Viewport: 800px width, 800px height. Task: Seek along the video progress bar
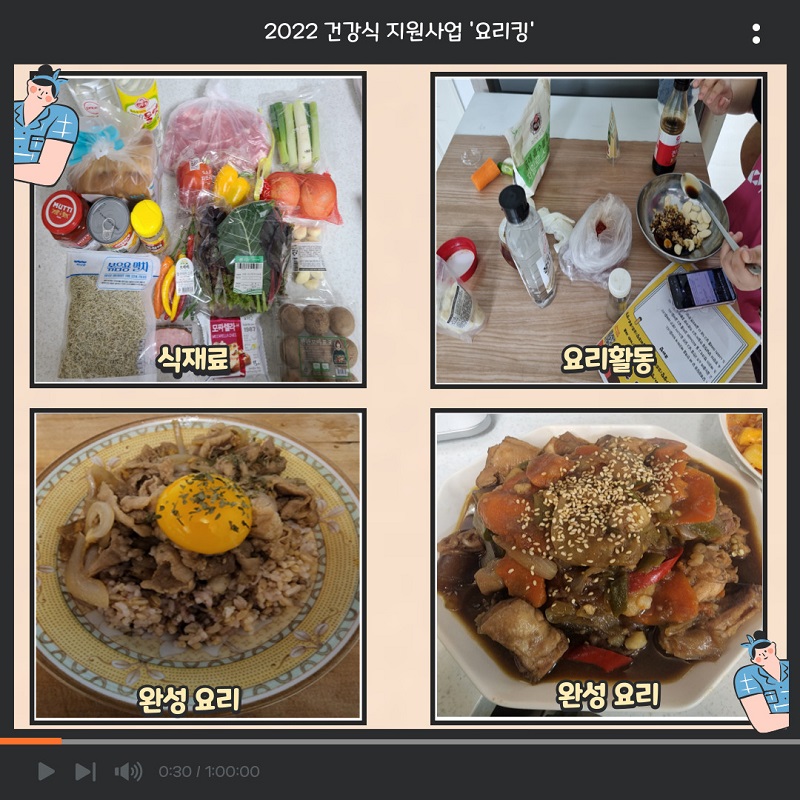(x=400, y=741)
